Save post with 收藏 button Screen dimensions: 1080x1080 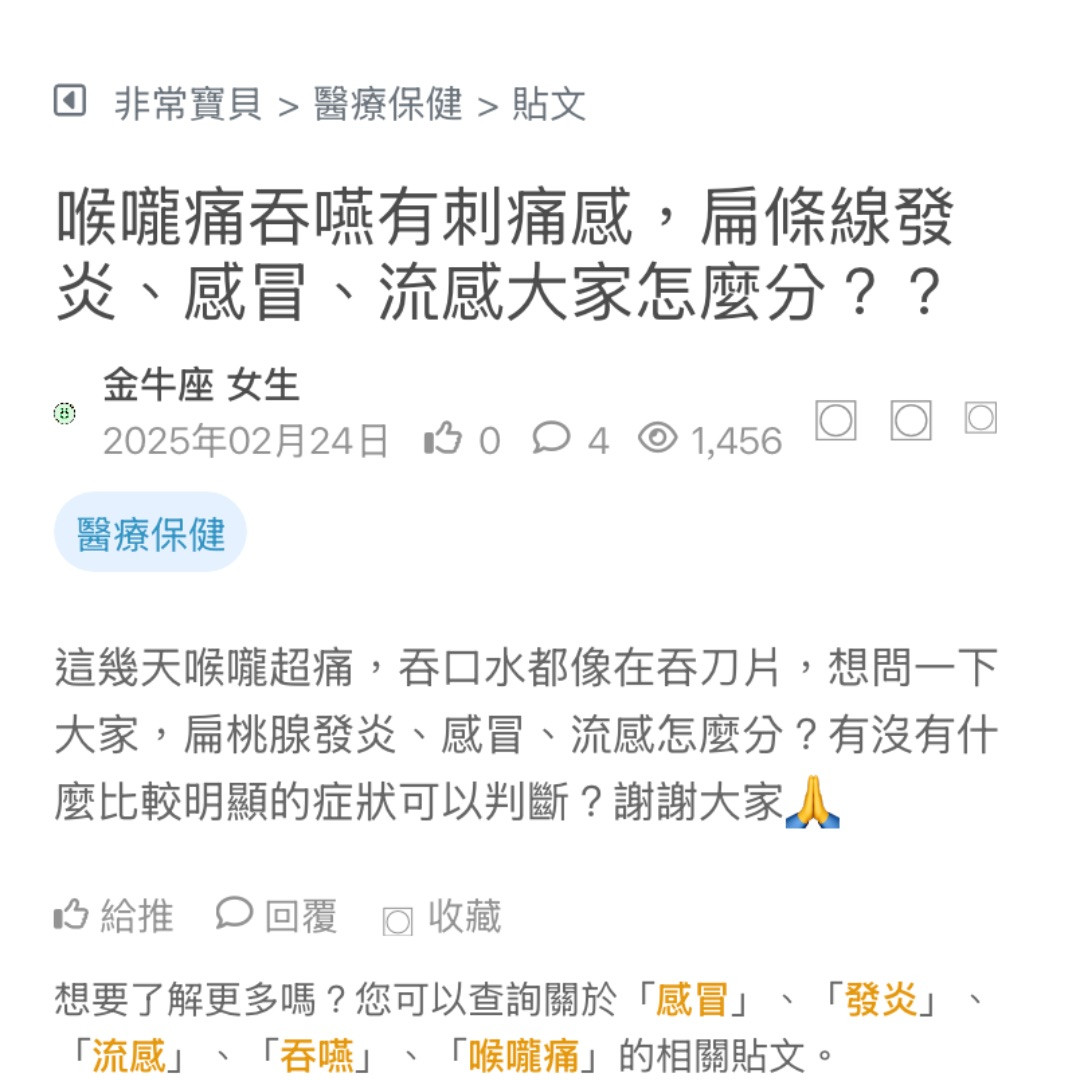pos(442,917)
